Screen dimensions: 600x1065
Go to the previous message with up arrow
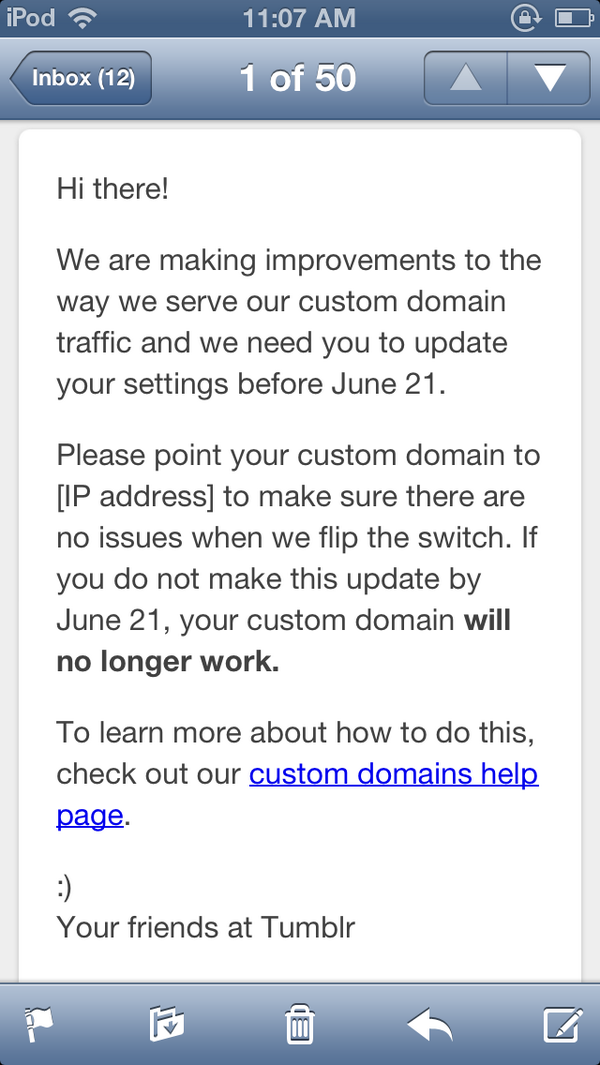[466, 79]
